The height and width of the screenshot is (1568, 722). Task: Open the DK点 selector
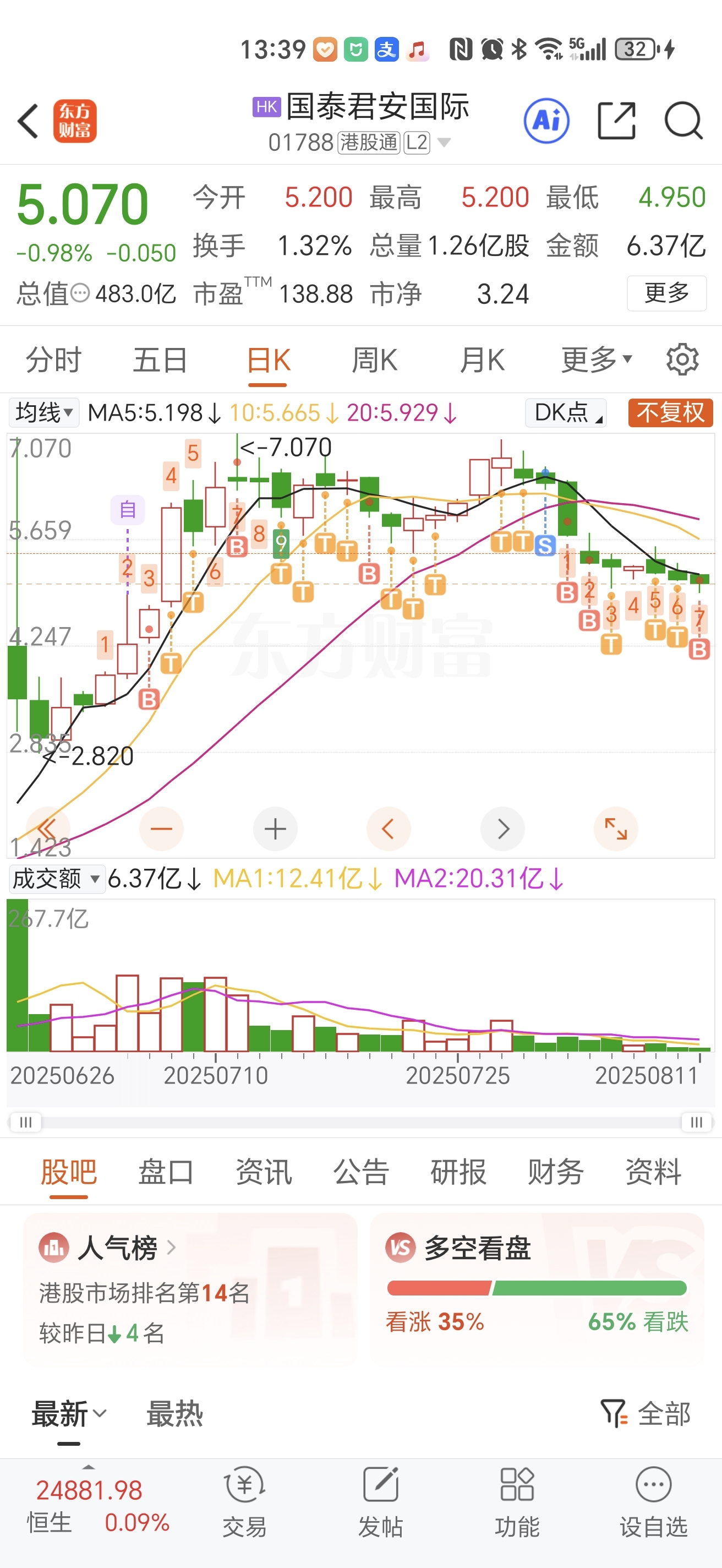[x=566, y=413]
